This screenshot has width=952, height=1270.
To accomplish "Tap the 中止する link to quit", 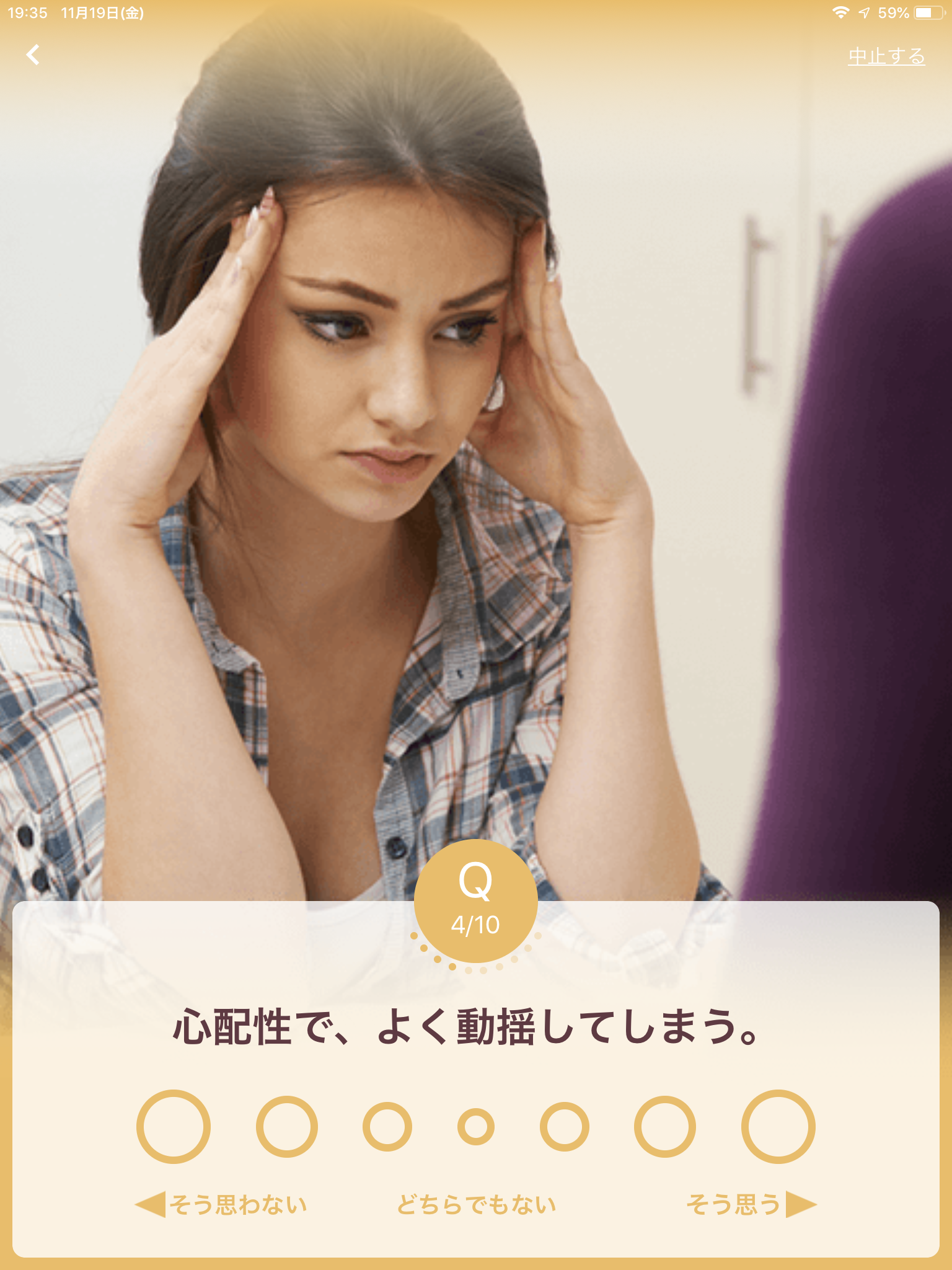I will [x=886, y=56].
